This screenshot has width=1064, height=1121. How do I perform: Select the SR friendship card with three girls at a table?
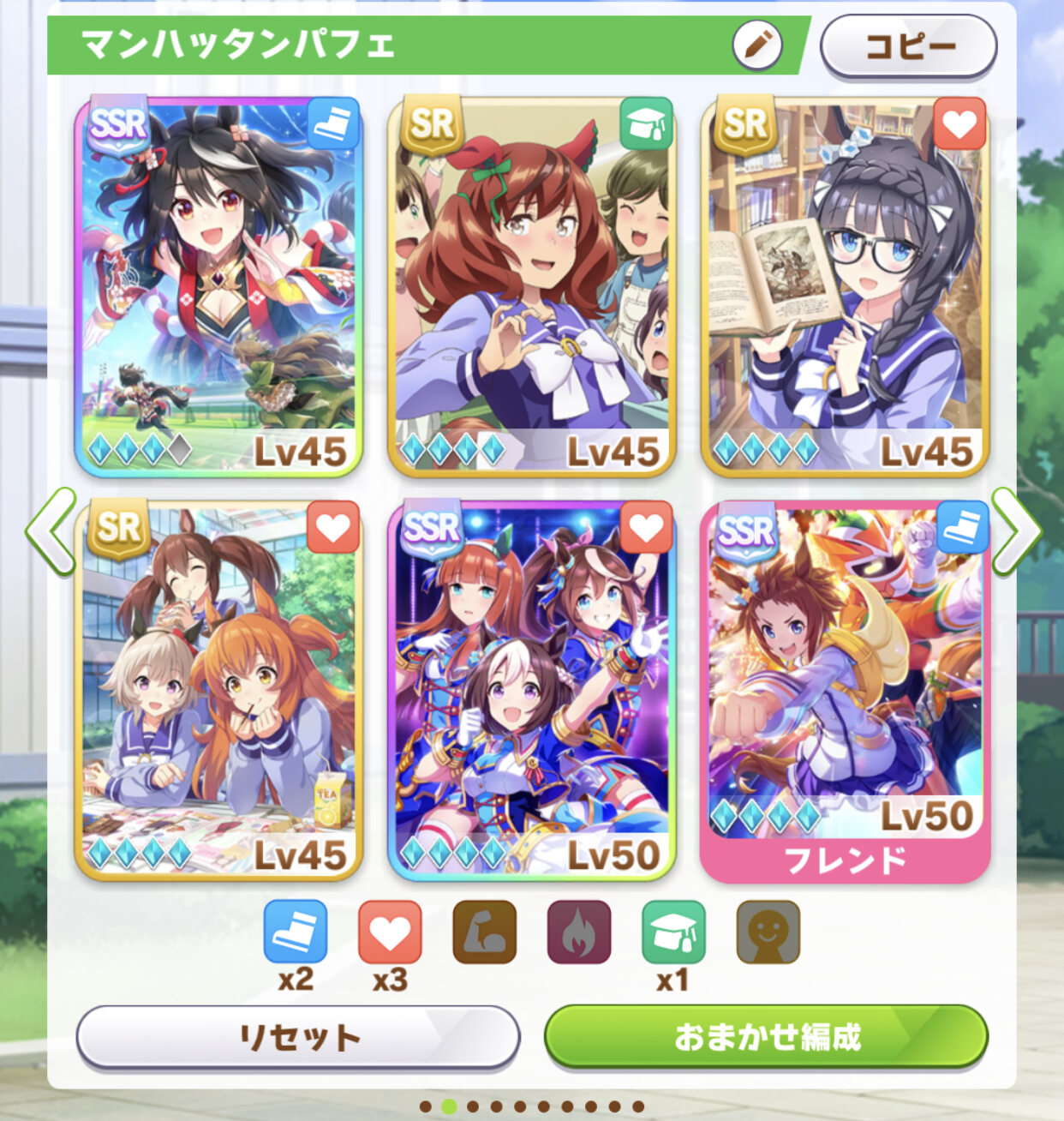click(218, 690)
